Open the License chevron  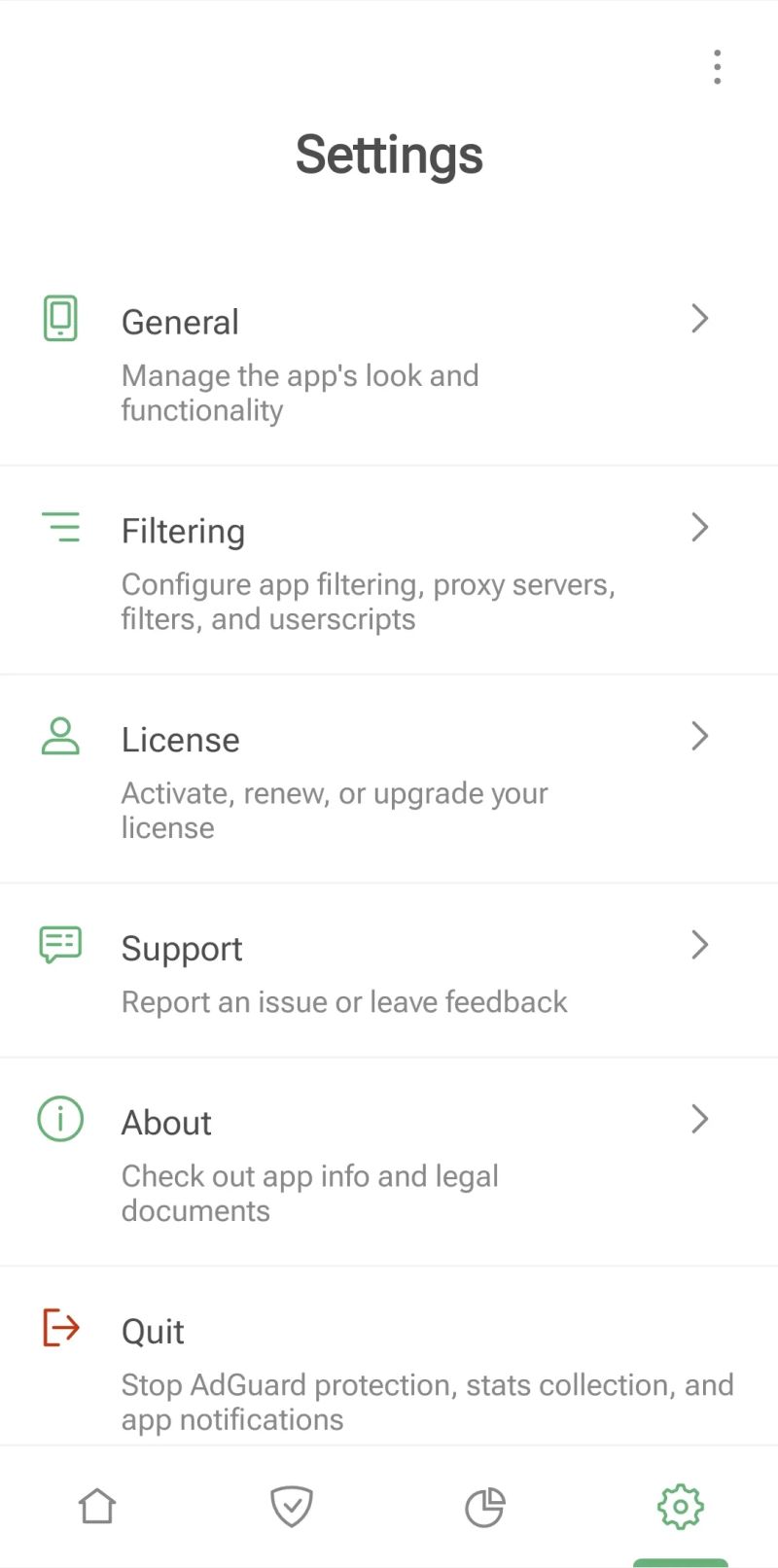[x=699, y=736]
